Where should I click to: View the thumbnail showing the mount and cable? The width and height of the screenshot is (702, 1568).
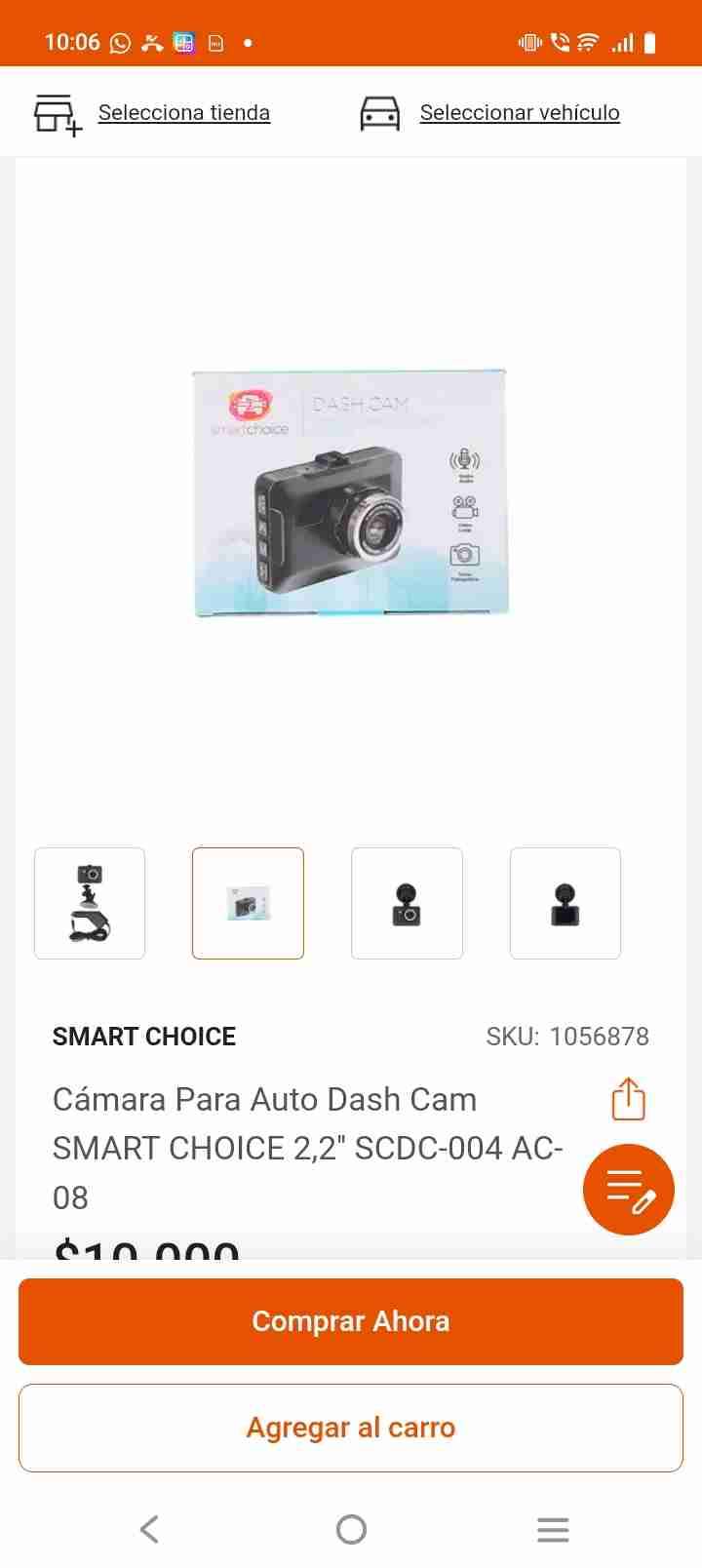[x=90, y=903]
